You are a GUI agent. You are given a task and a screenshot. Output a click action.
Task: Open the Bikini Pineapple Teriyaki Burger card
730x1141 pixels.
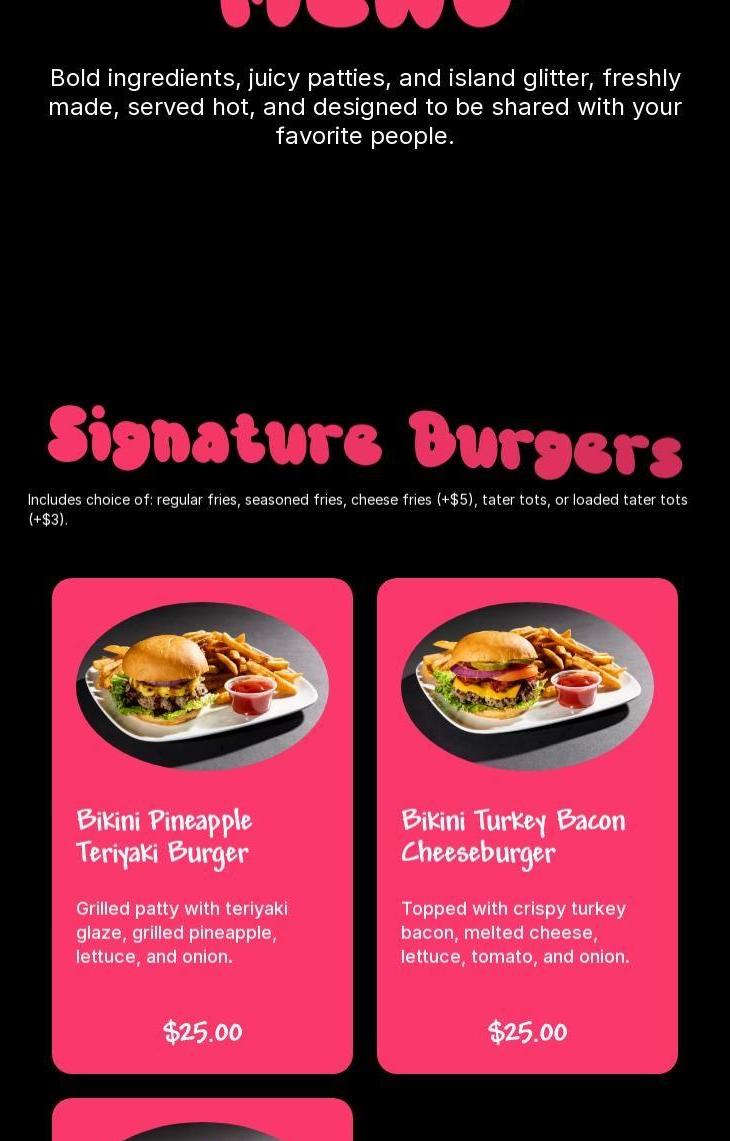point(202,826)
